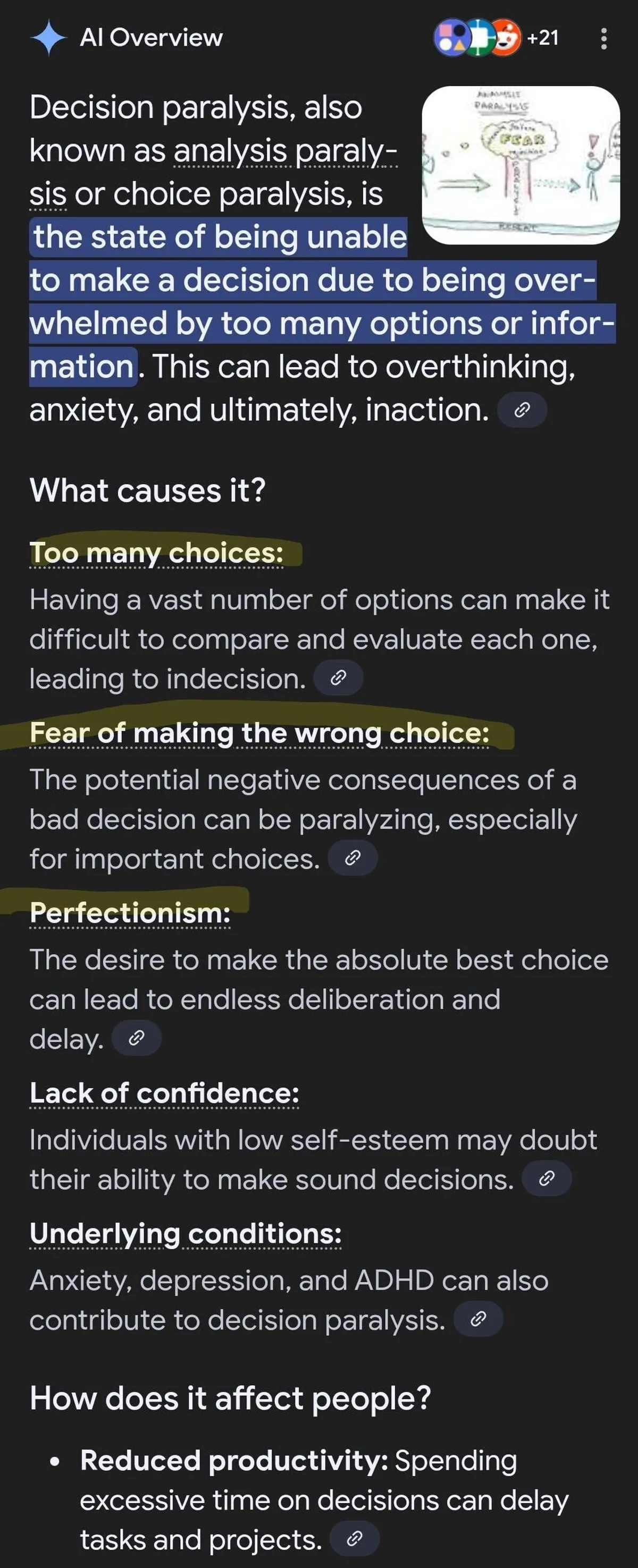Screen dimensions: 638x1568
Task: Open source link after "ultimately, inaction."
Action: tap(522, 410)
